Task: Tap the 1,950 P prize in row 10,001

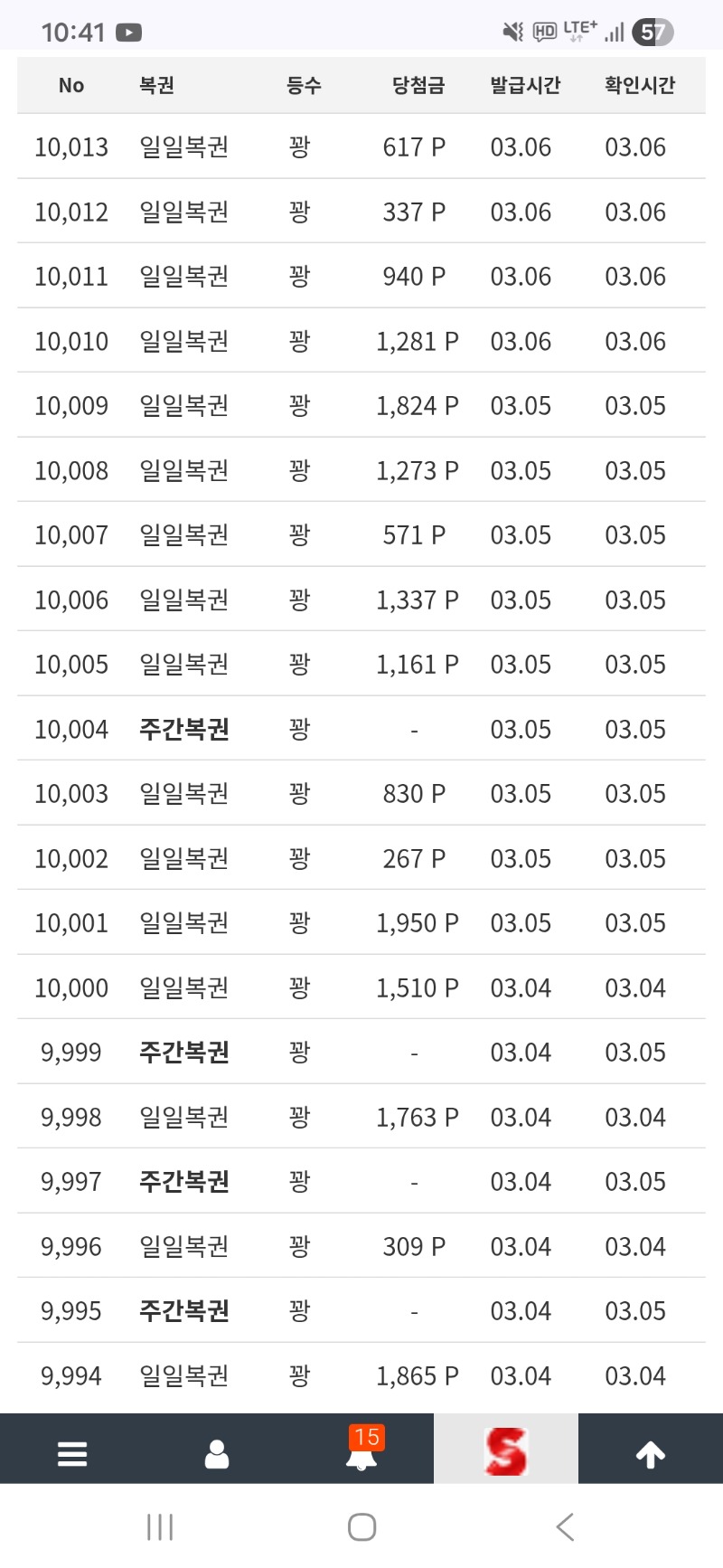Action: pos(416,922)
